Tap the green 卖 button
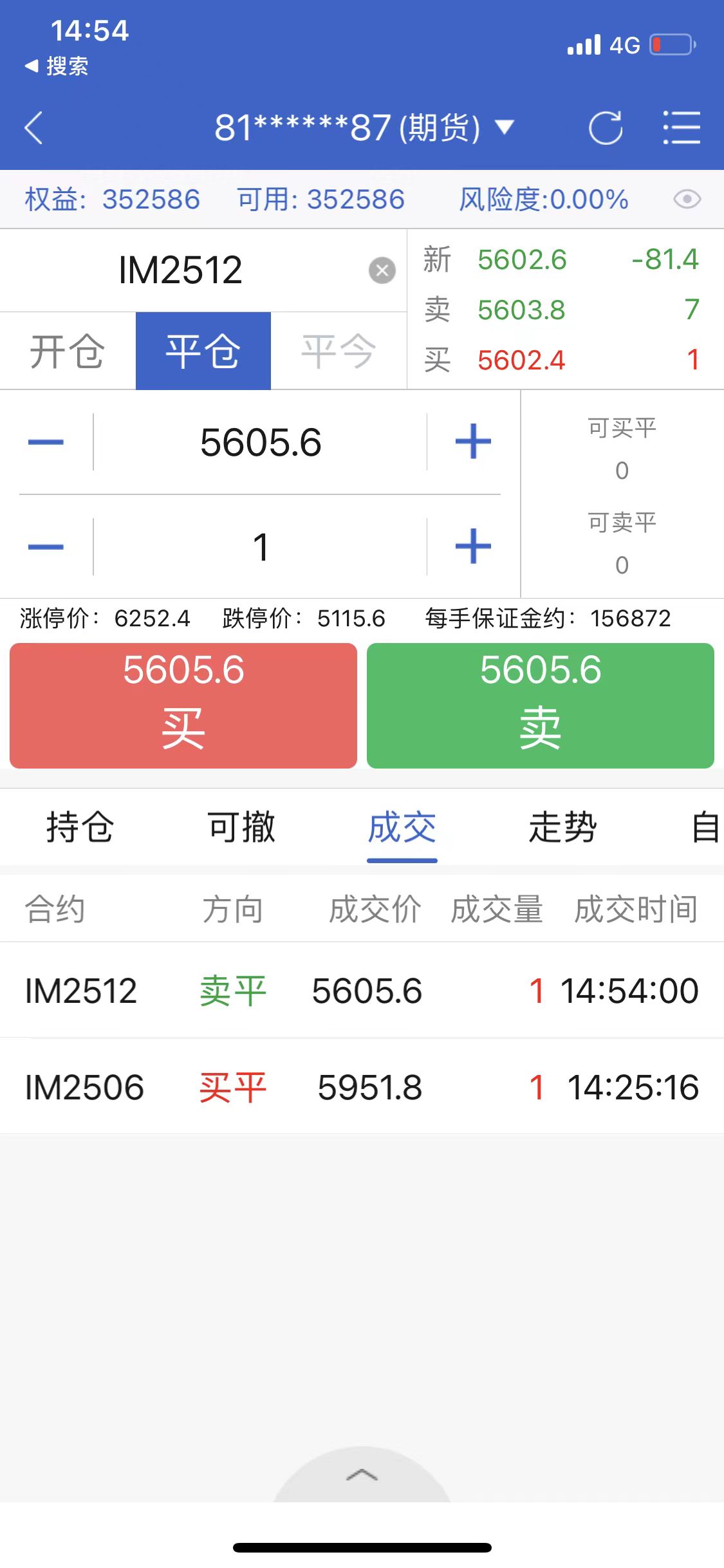724x1568 pixels. (541, 705)
